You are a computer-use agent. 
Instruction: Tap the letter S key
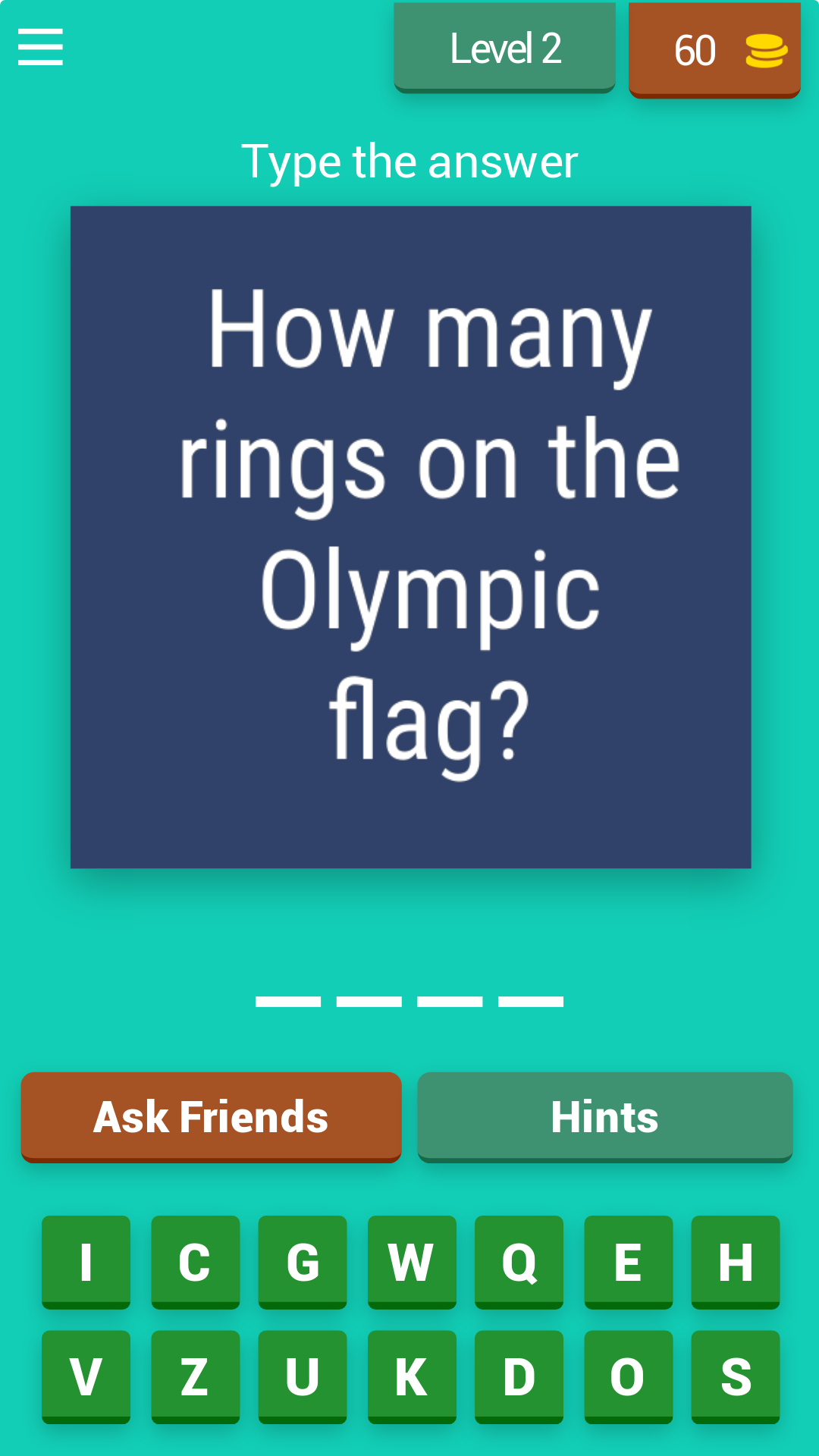click(736, 1376)
